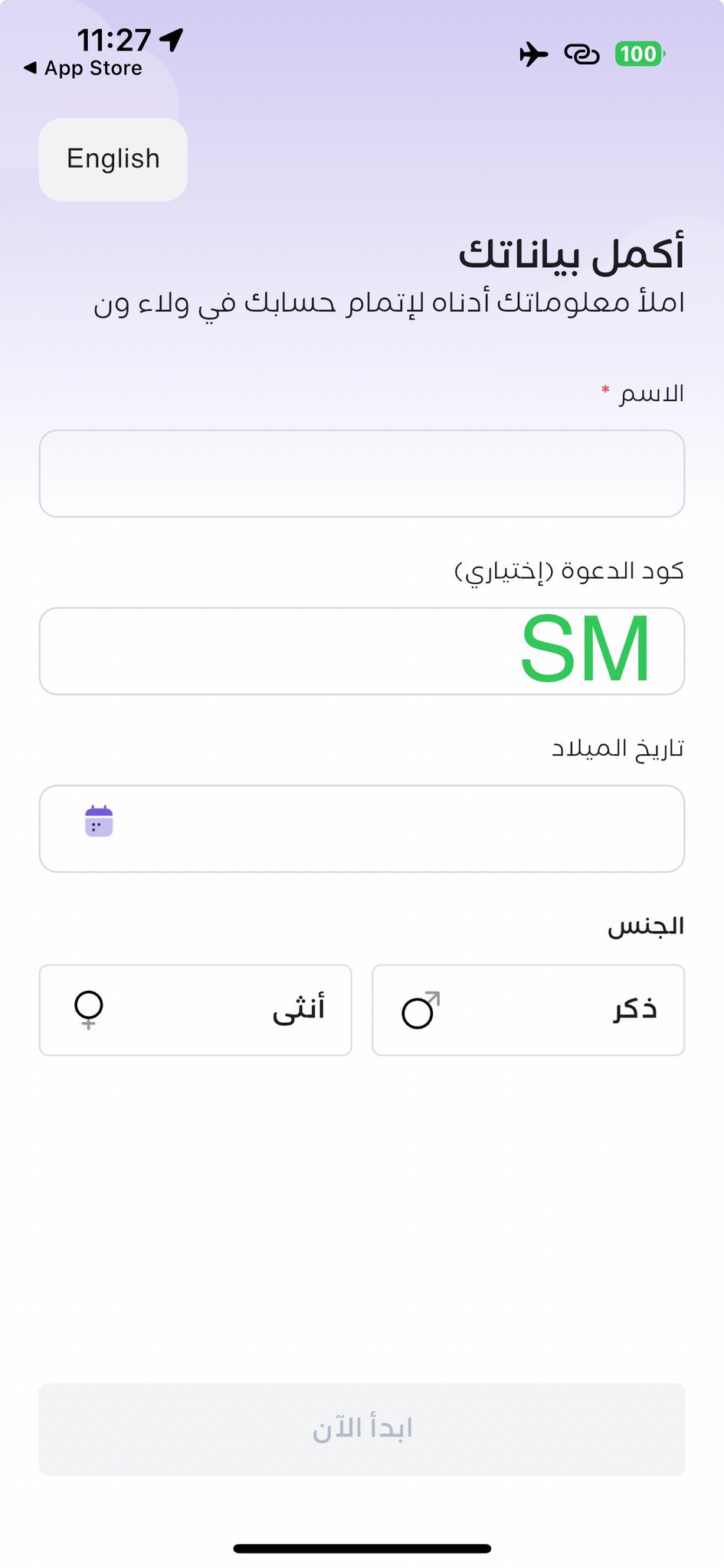Return to the App Store via back link

pyautogui.click(x=83, y=68)
